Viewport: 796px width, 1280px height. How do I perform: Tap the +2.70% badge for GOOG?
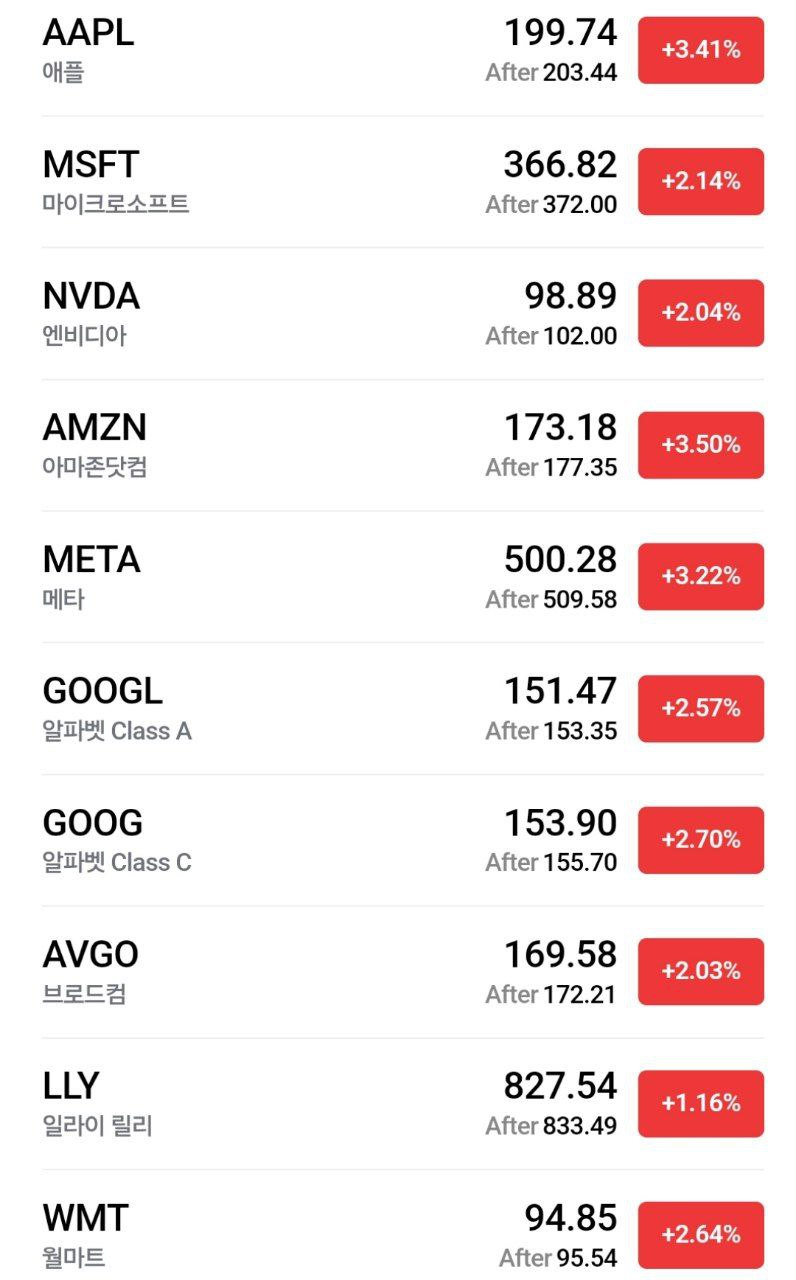click(700, 839)
